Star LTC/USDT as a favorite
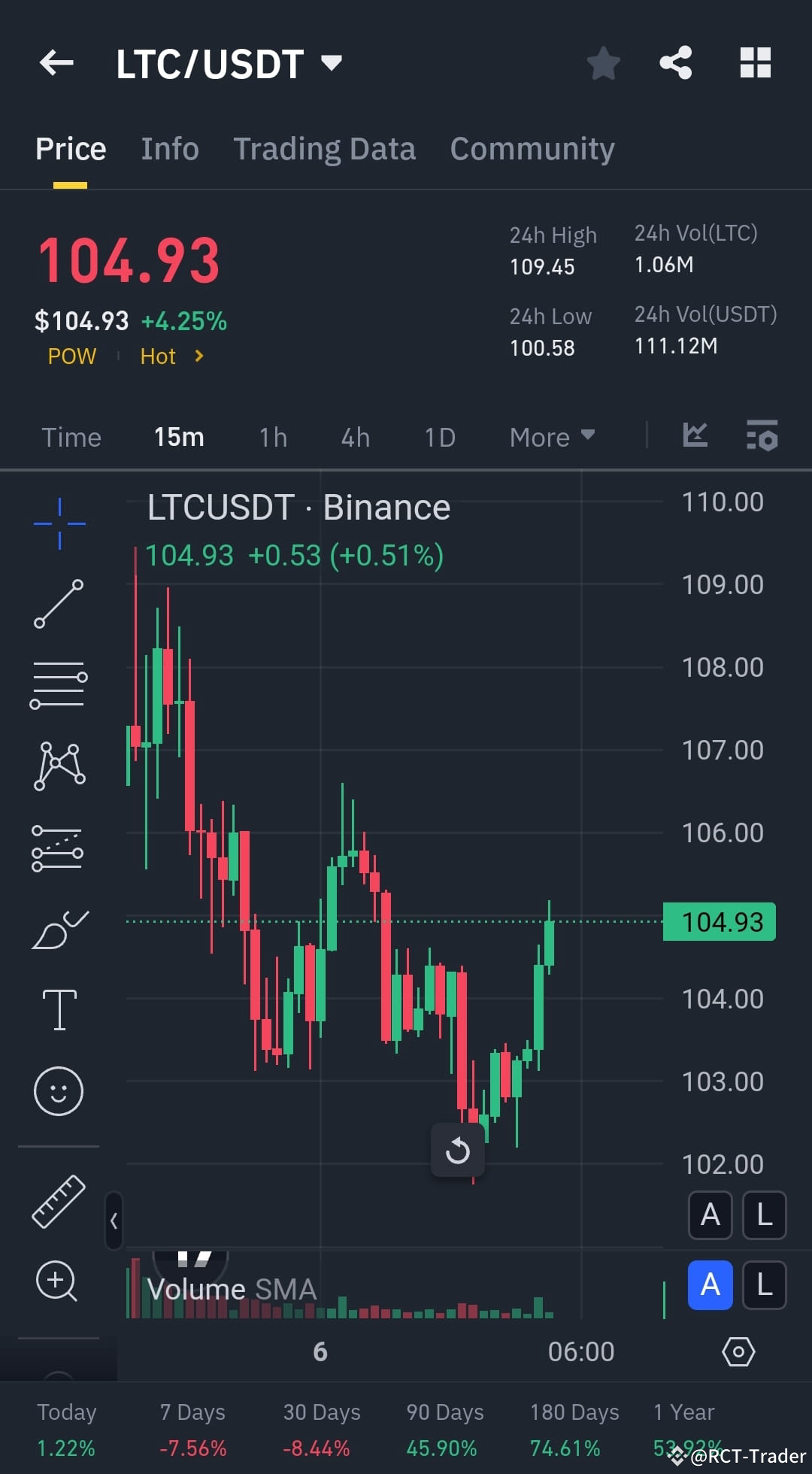 point(603,64)
